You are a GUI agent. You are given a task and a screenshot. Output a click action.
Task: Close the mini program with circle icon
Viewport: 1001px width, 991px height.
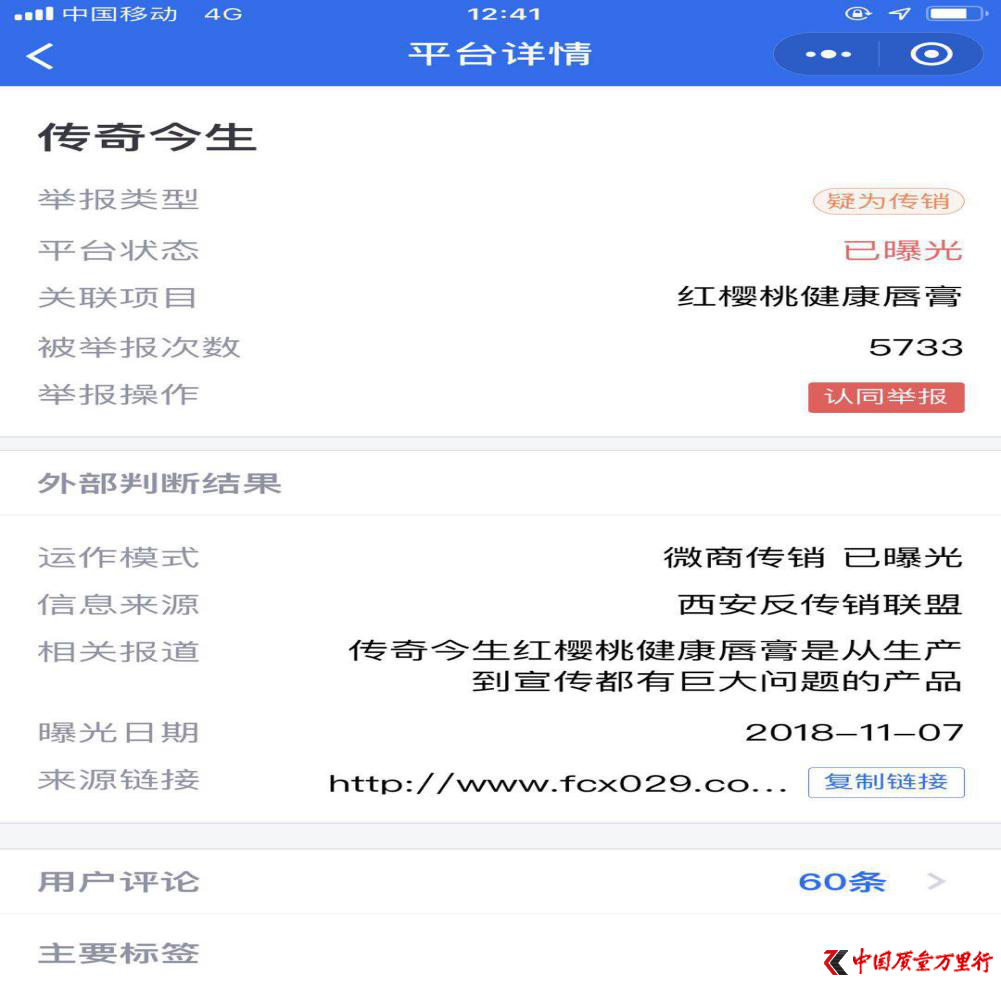click(x=931, y=54)
